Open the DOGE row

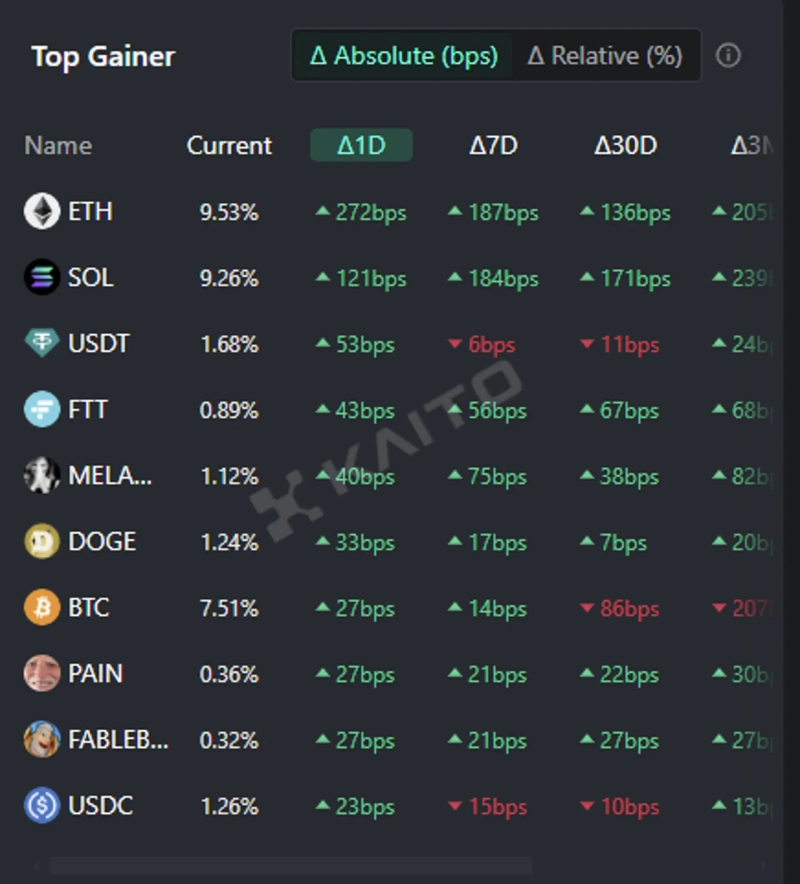tap(101, 542)
